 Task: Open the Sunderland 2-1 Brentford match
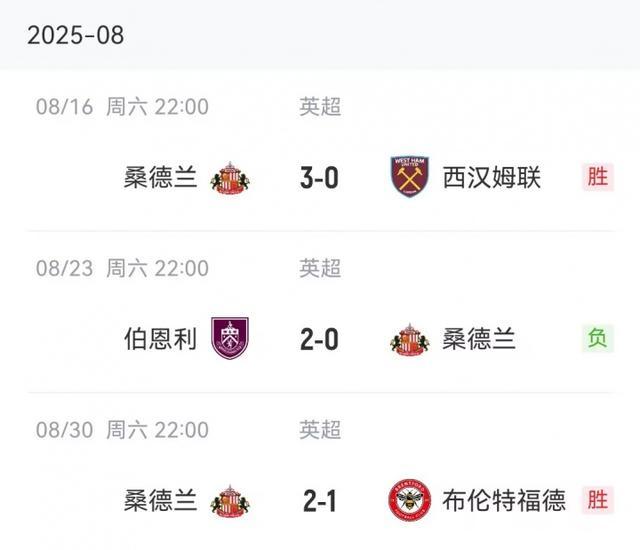pyautogui.click(x=319, y=500)
